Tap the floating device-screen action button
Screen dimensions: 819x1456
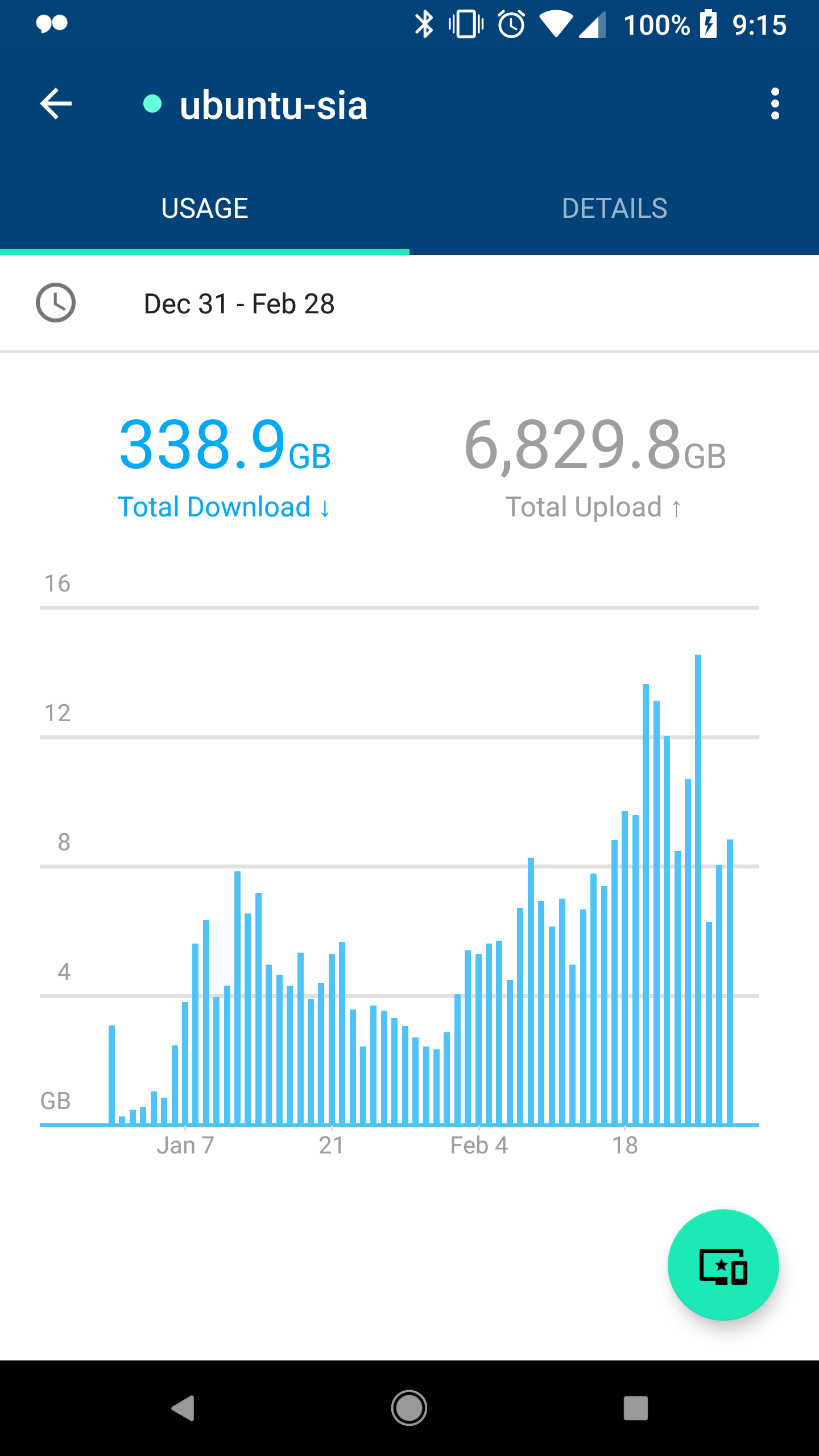(x=723, y=1264)
